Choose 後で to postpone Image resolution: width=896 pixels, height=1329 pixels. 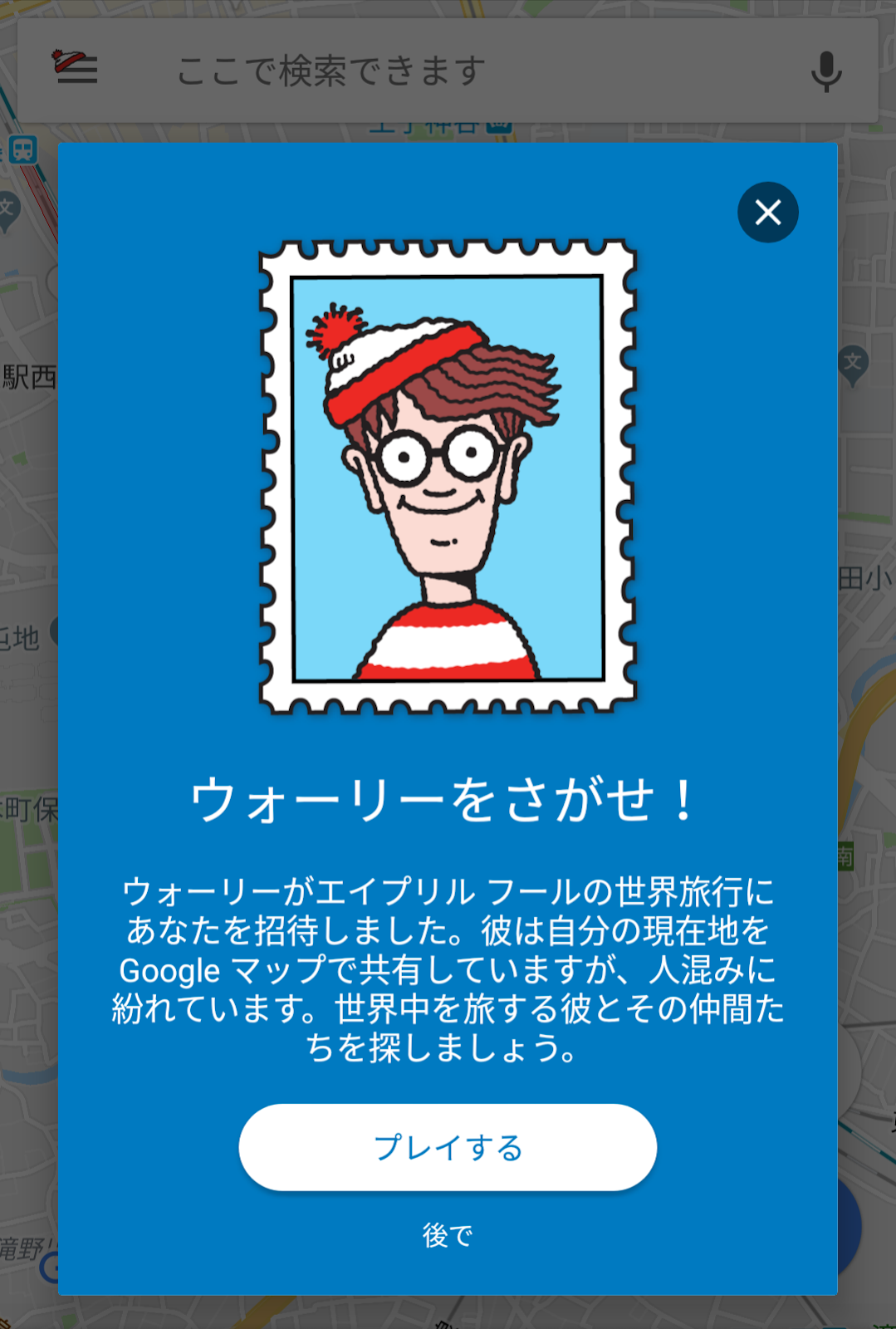pos(448,1235)
